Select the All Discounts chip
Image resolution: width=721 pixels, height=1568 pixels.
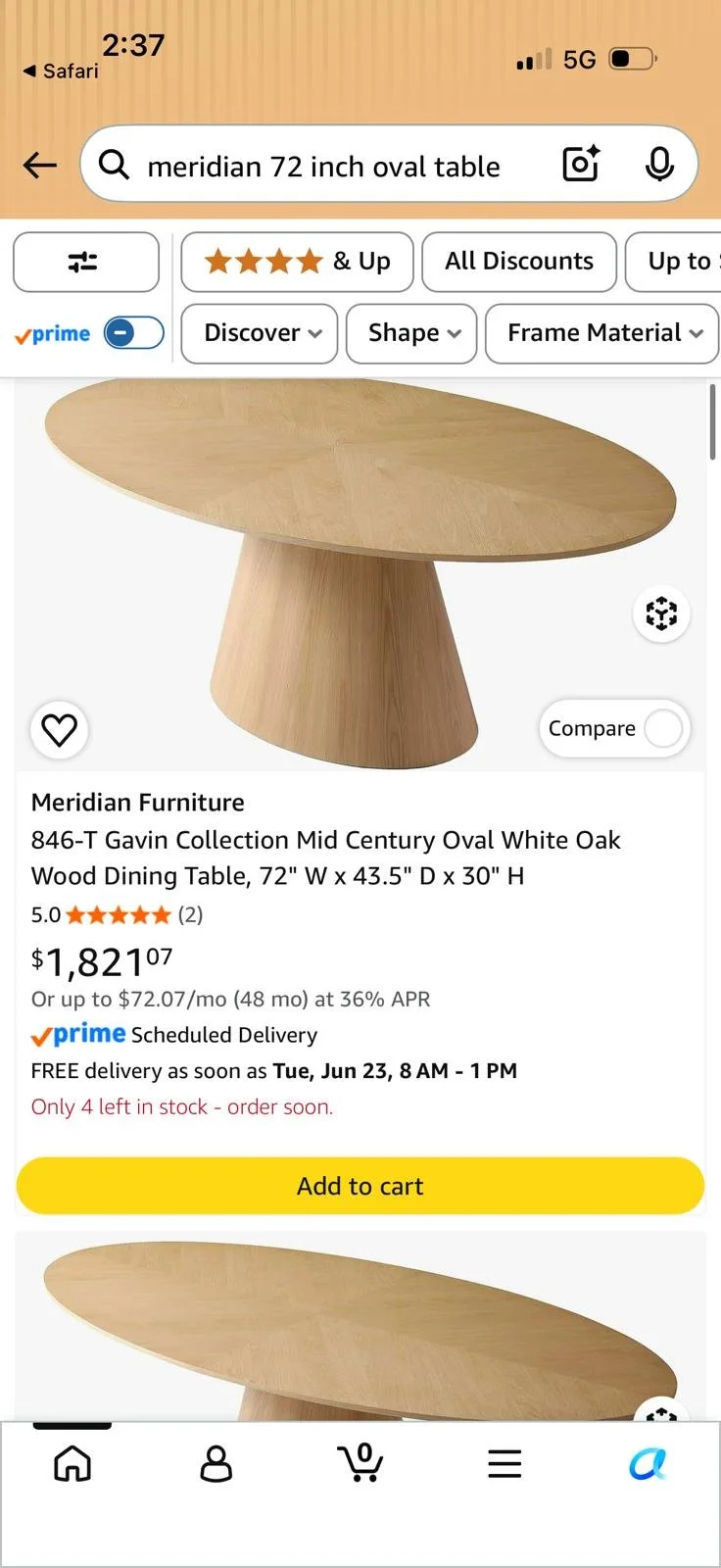[519, 262]
